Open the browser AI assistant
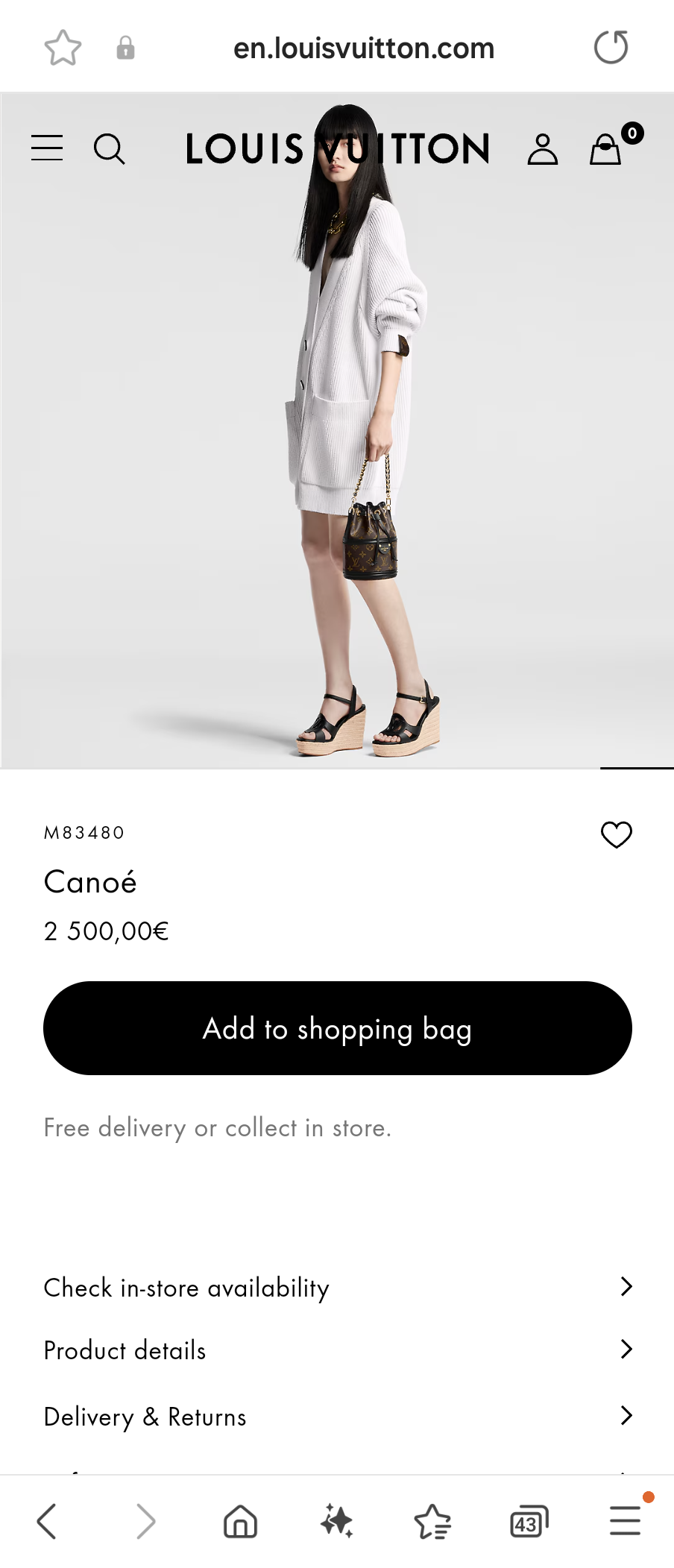Screen dimensions: 674x1568 [336, 1521]
